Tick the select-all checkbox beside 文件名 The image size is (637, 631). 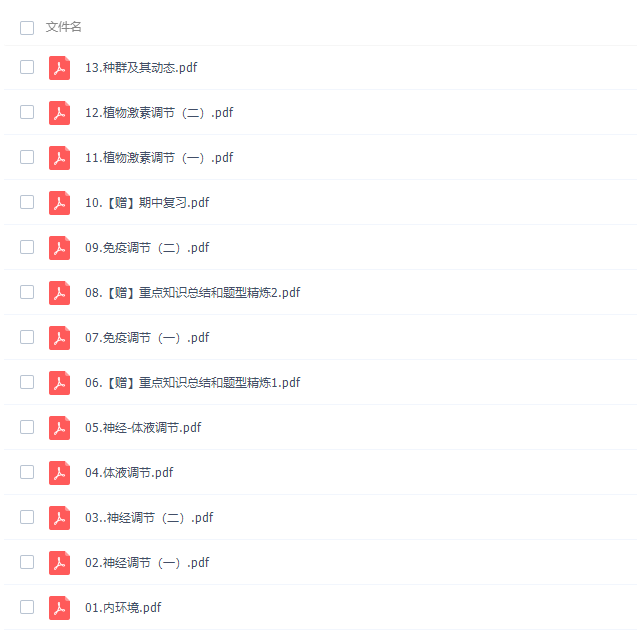click(27, 27)
